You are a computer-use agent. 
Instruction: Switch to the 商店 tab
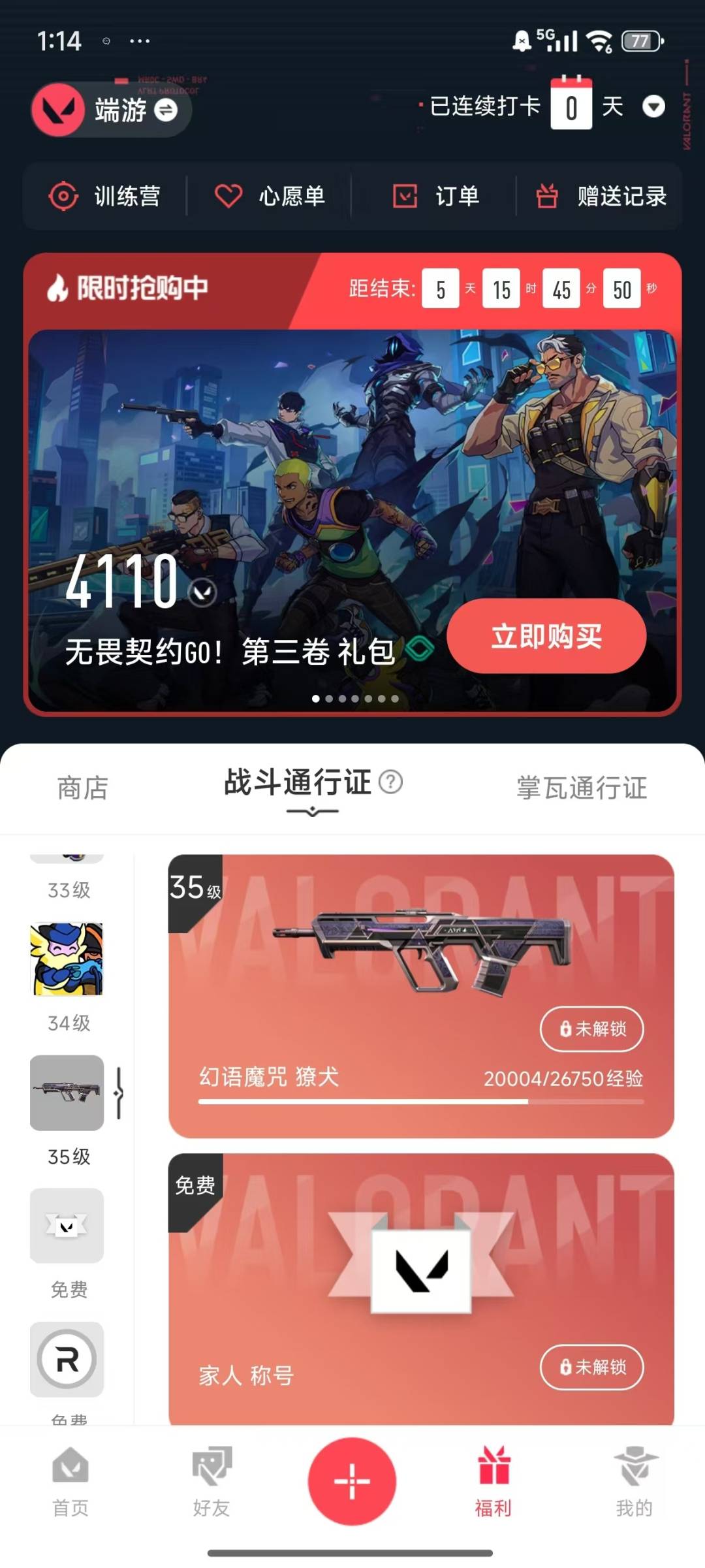[82, 788]
